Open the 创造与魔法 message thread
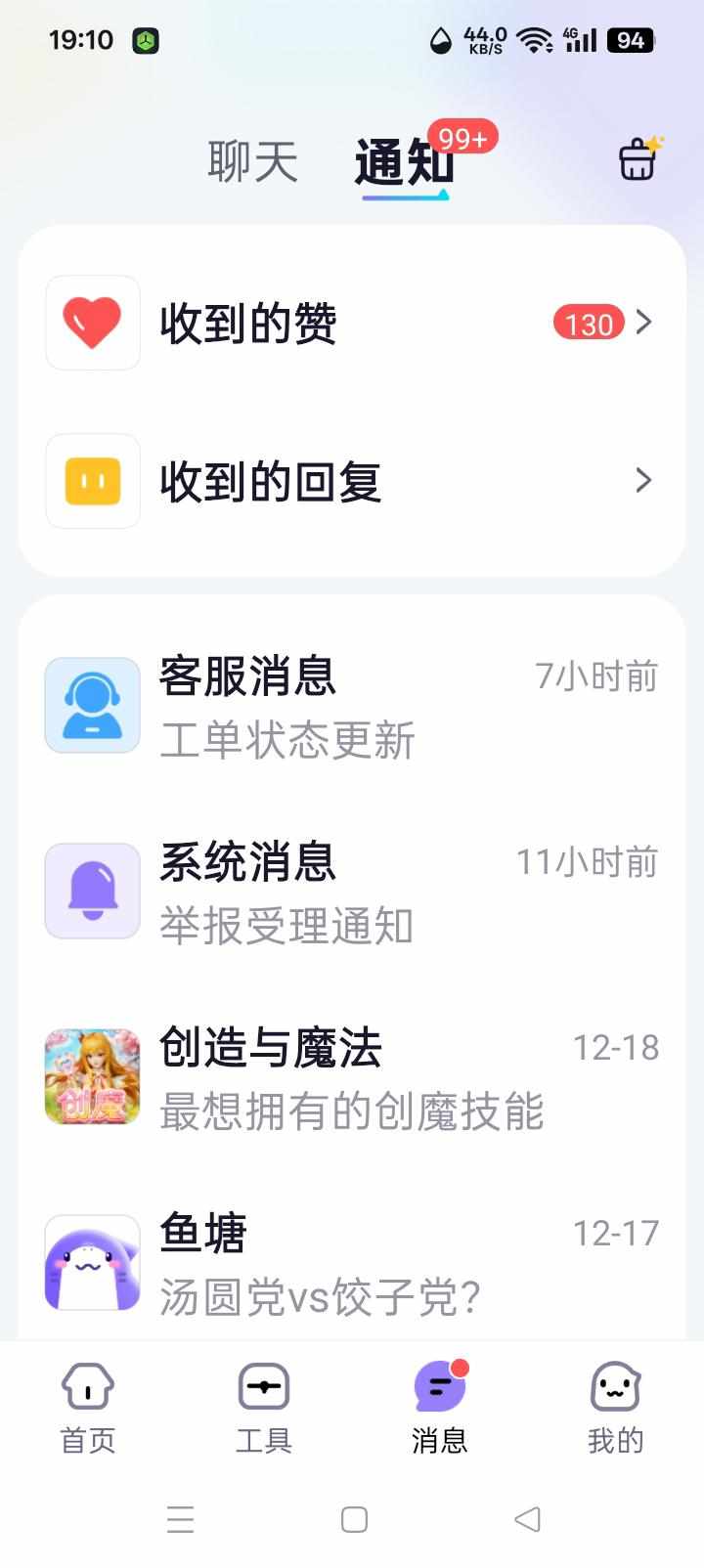 click(352, 1077)
